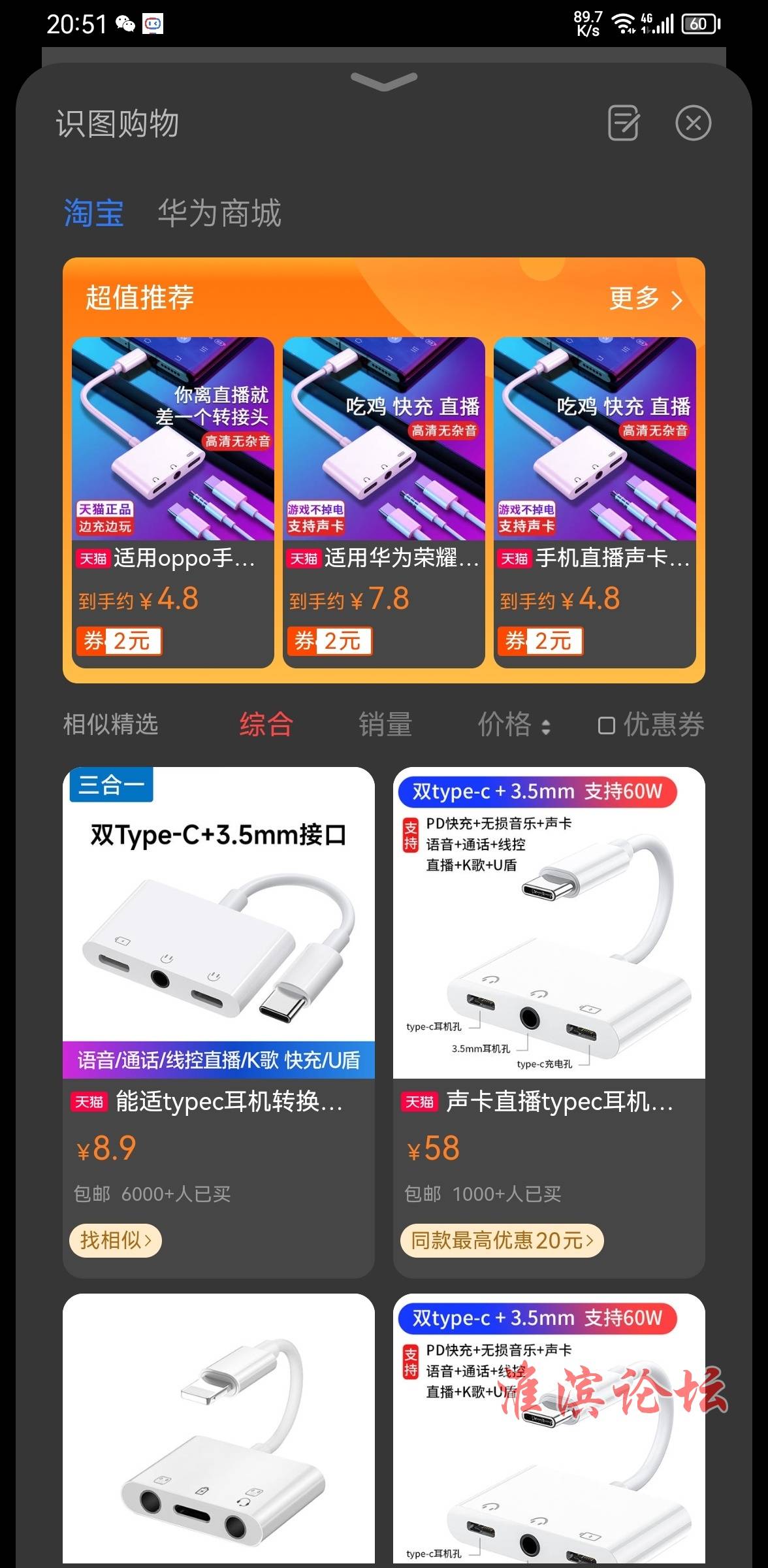
Task: Sort results by 销量
Action: [x=385, y=725]
